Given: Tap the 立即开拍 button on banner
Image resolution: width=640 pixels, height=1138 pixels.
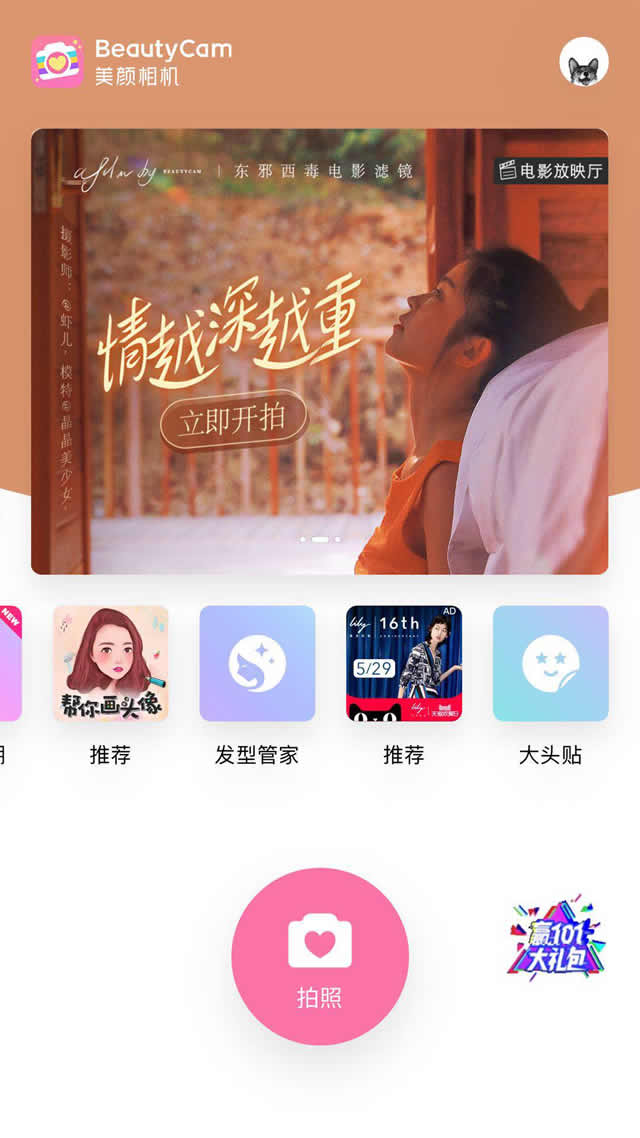Looking at the screenshot, I should coord(234,421).
